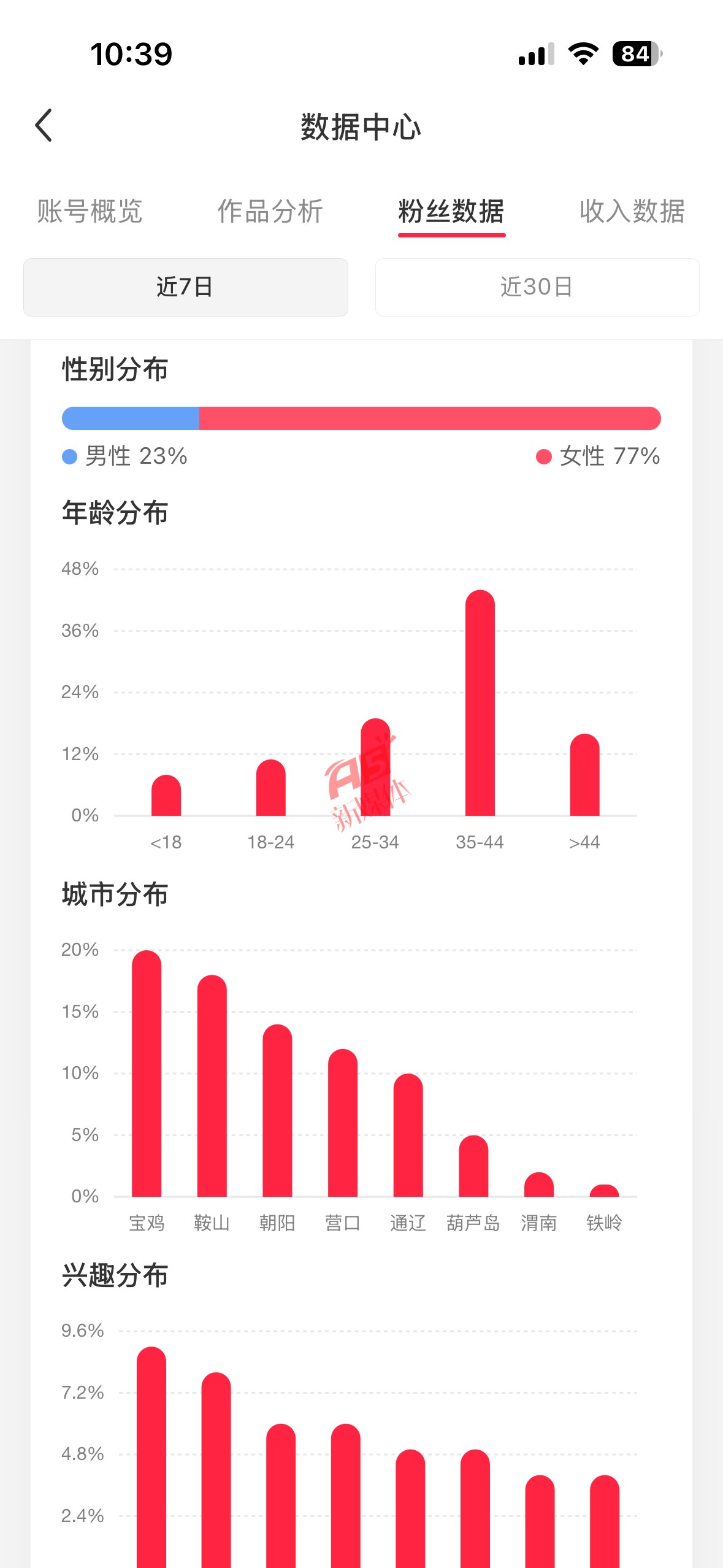Go back using the top-left arrow
The width and height of the screenshot is (723, 1568).
tap(44, 126)
